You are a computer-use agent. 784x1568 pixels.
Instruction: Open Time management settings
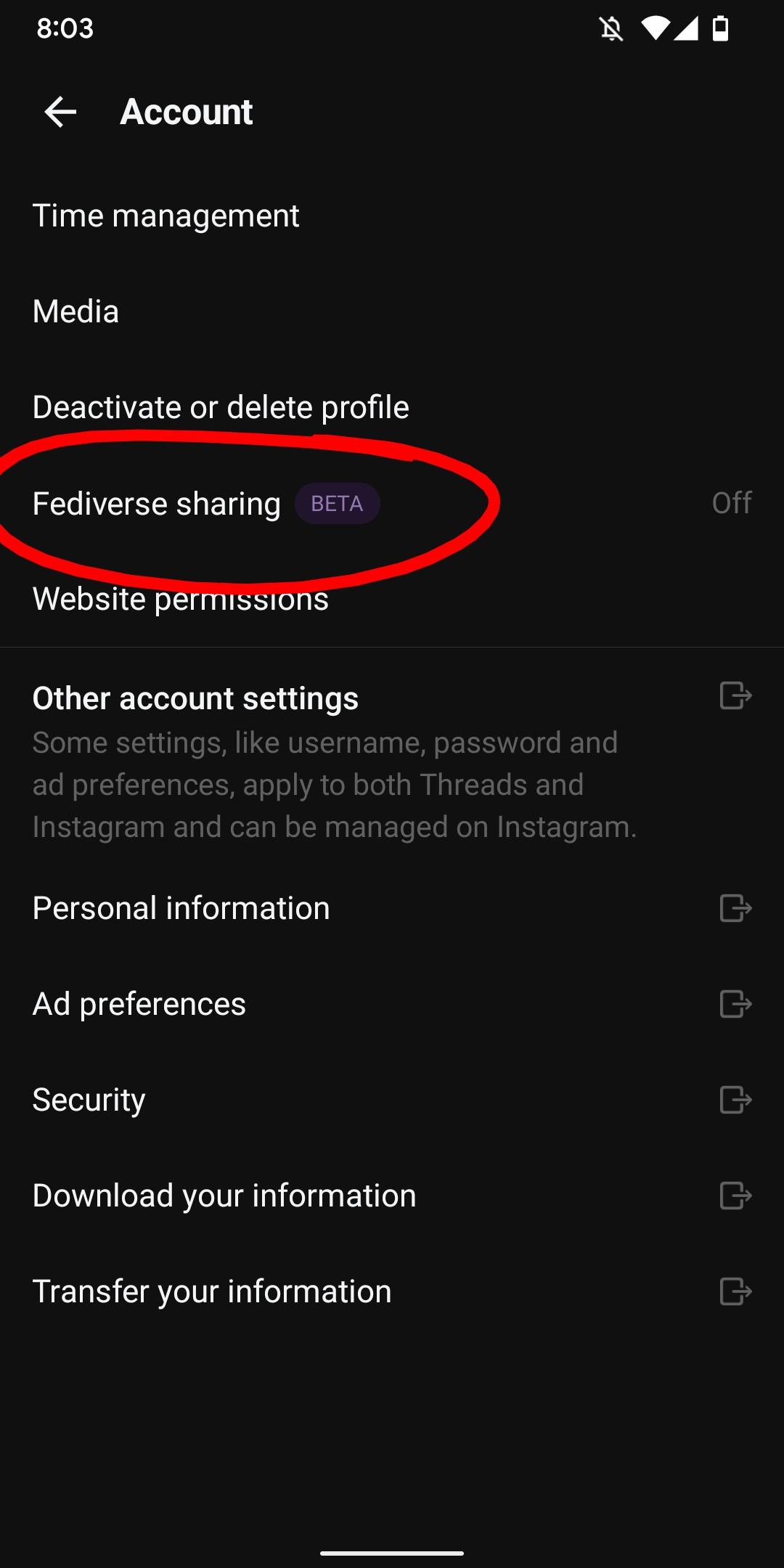point(166,216)
